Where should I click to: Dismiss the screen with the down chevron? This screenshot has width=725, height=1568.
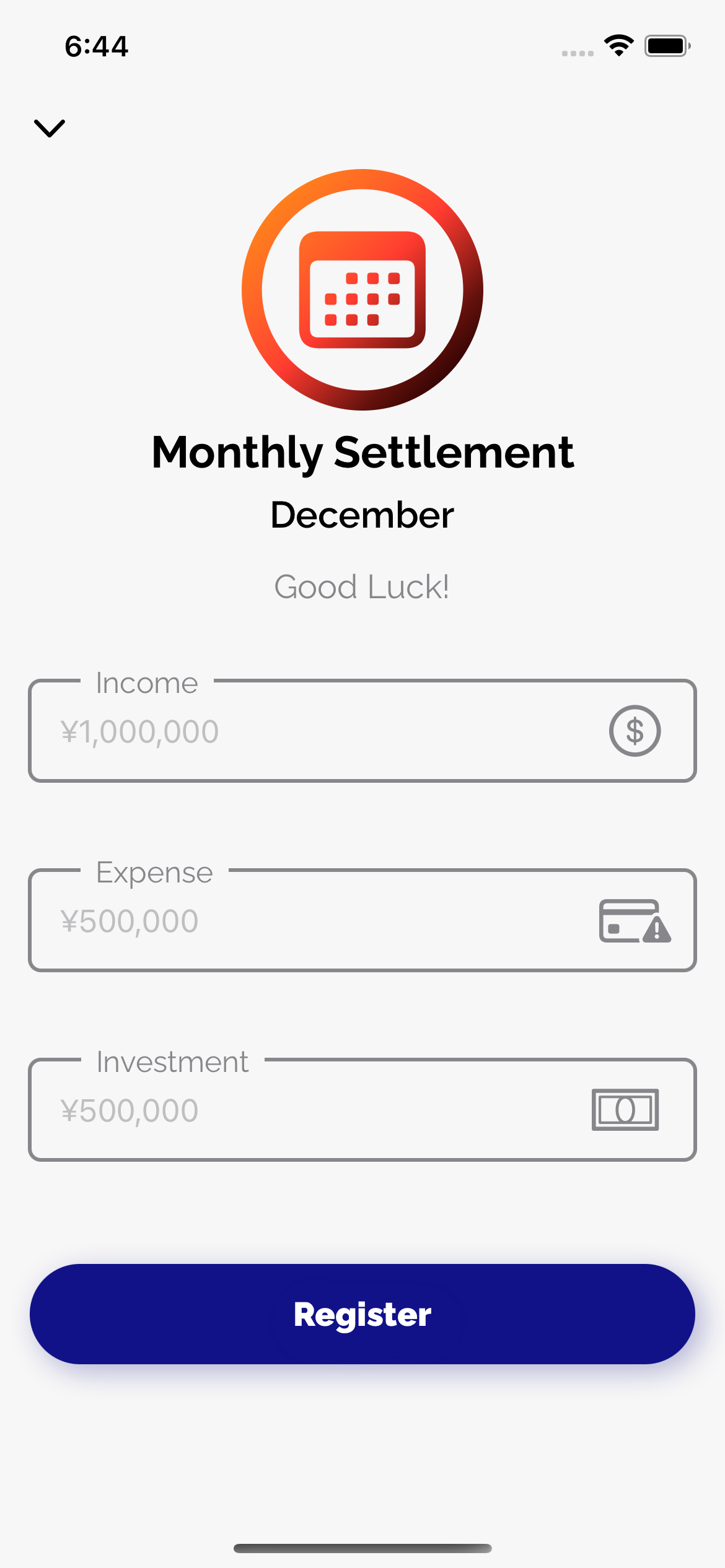coord(50,128)
